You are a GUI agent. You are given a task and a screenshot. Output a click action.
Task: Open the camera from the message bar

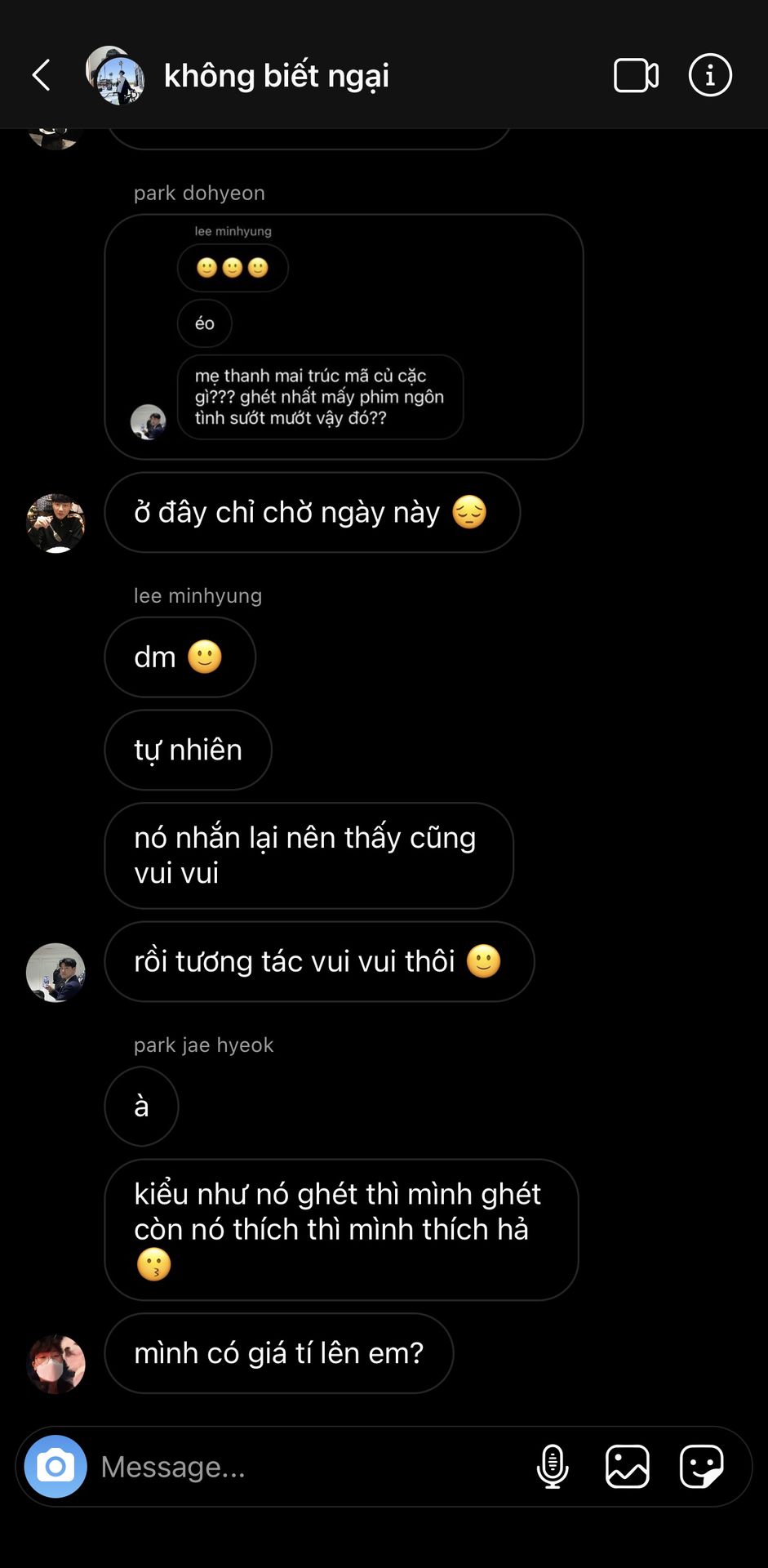(x=55, y=1466)
